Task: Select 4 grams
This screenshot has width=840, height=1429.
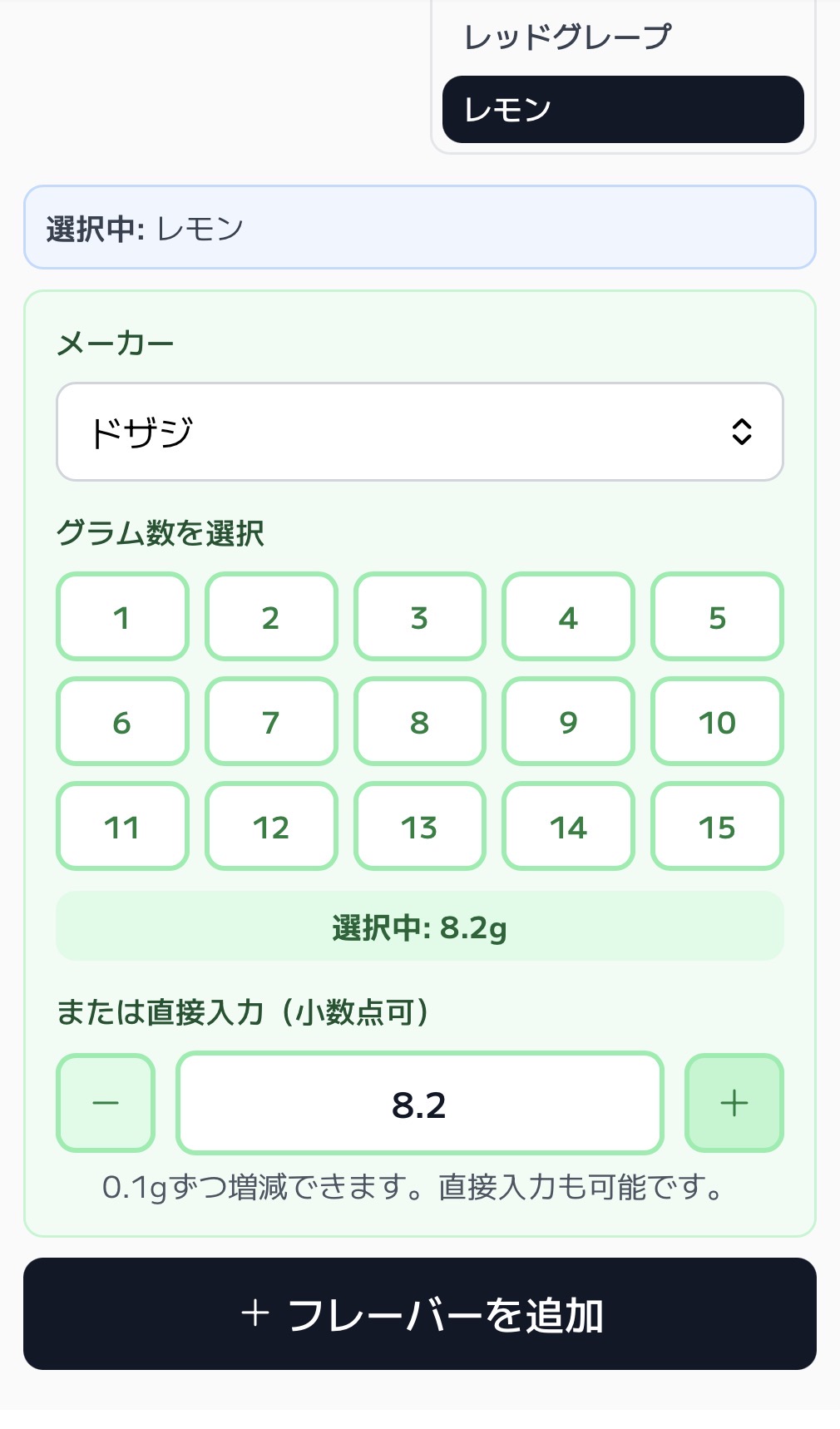Action: coord(568,617)
